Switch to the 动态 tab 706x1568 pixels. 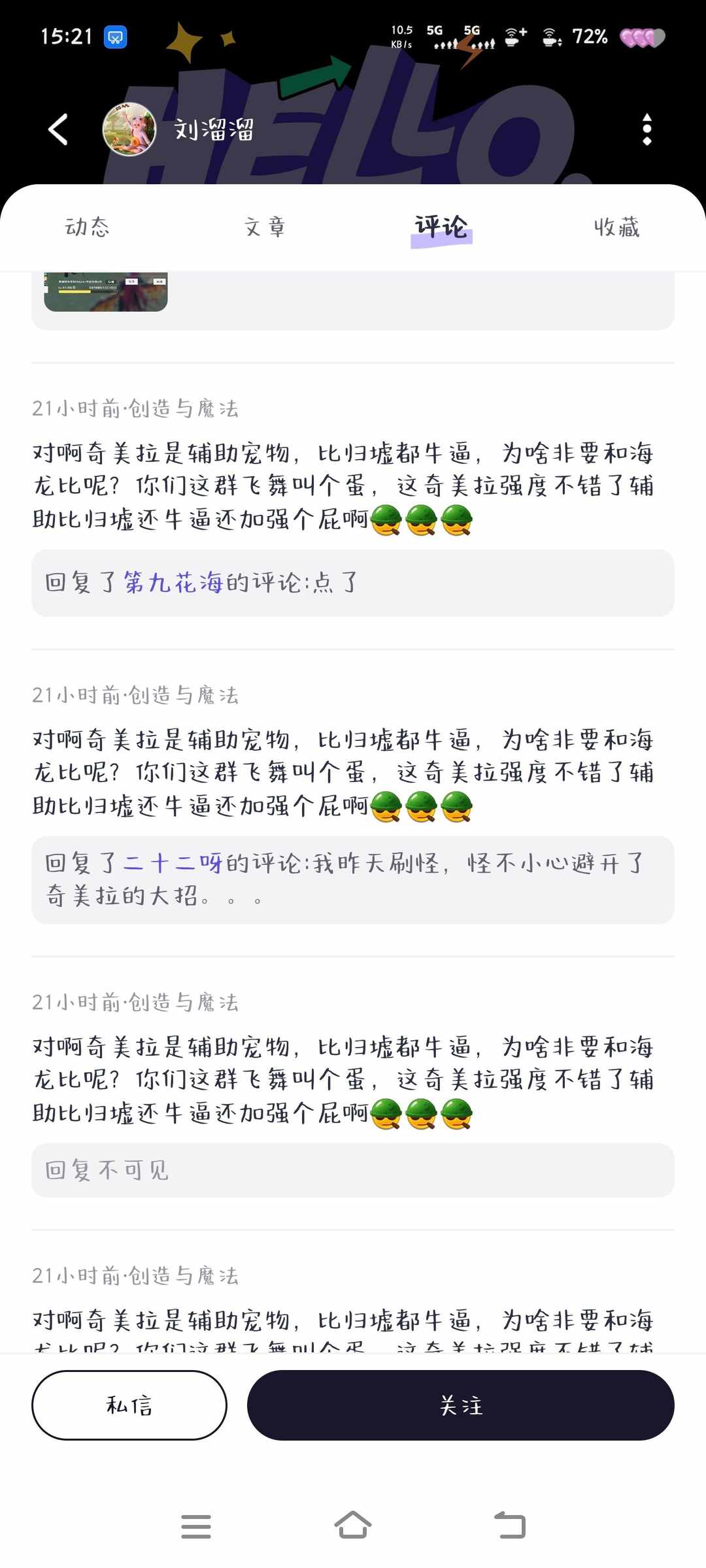(x=86, y=227)
